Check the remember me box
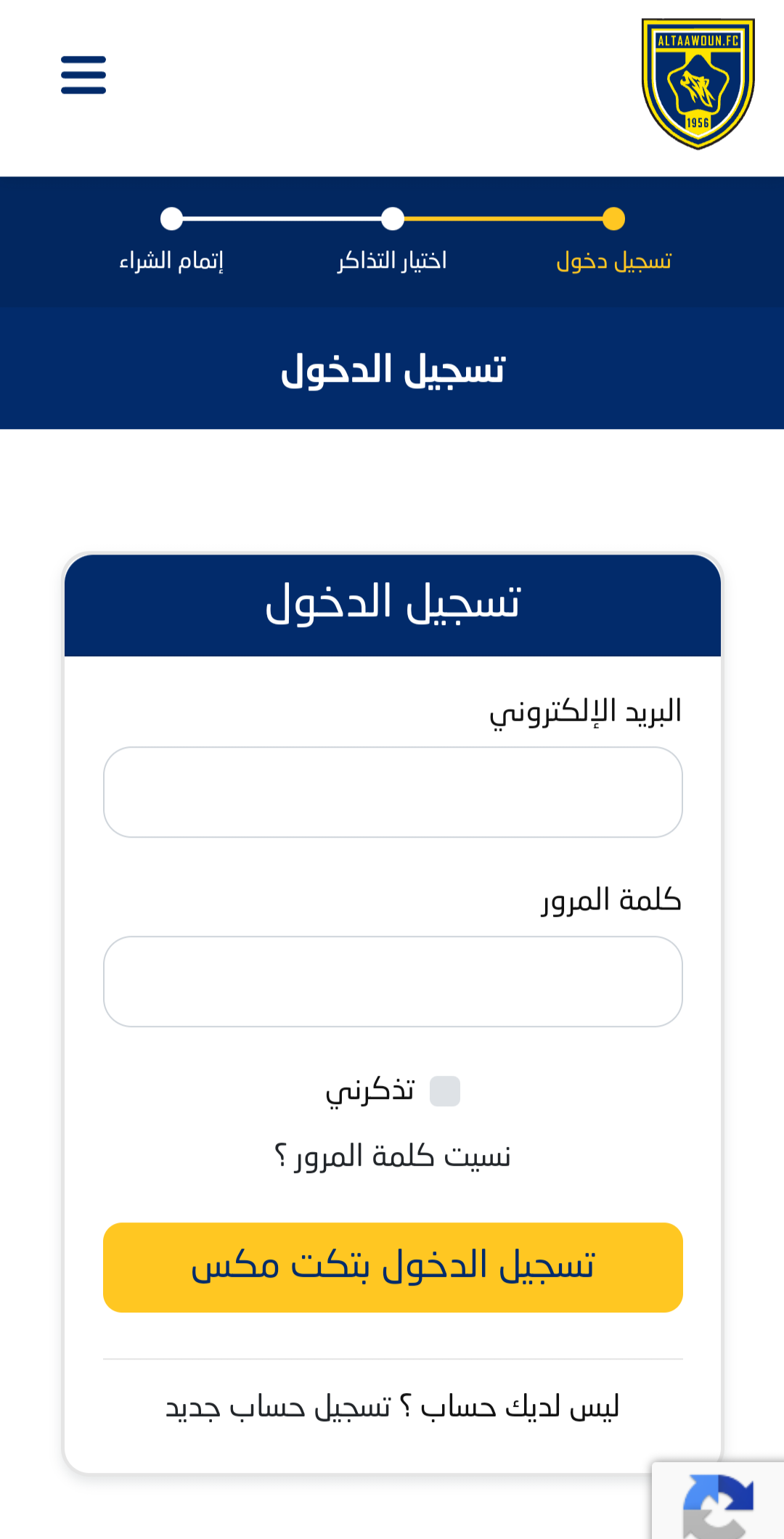 [445, 1091]
